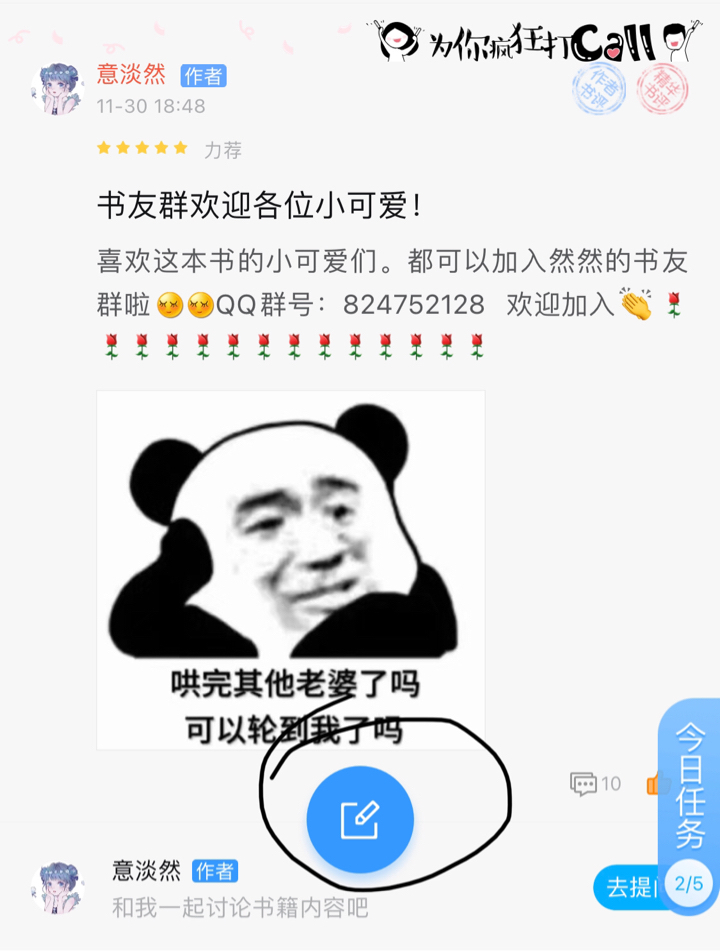This screenshot has height=951, width=720.
Task: Open comments on the 书友群 review
Action: click(595, 783)
